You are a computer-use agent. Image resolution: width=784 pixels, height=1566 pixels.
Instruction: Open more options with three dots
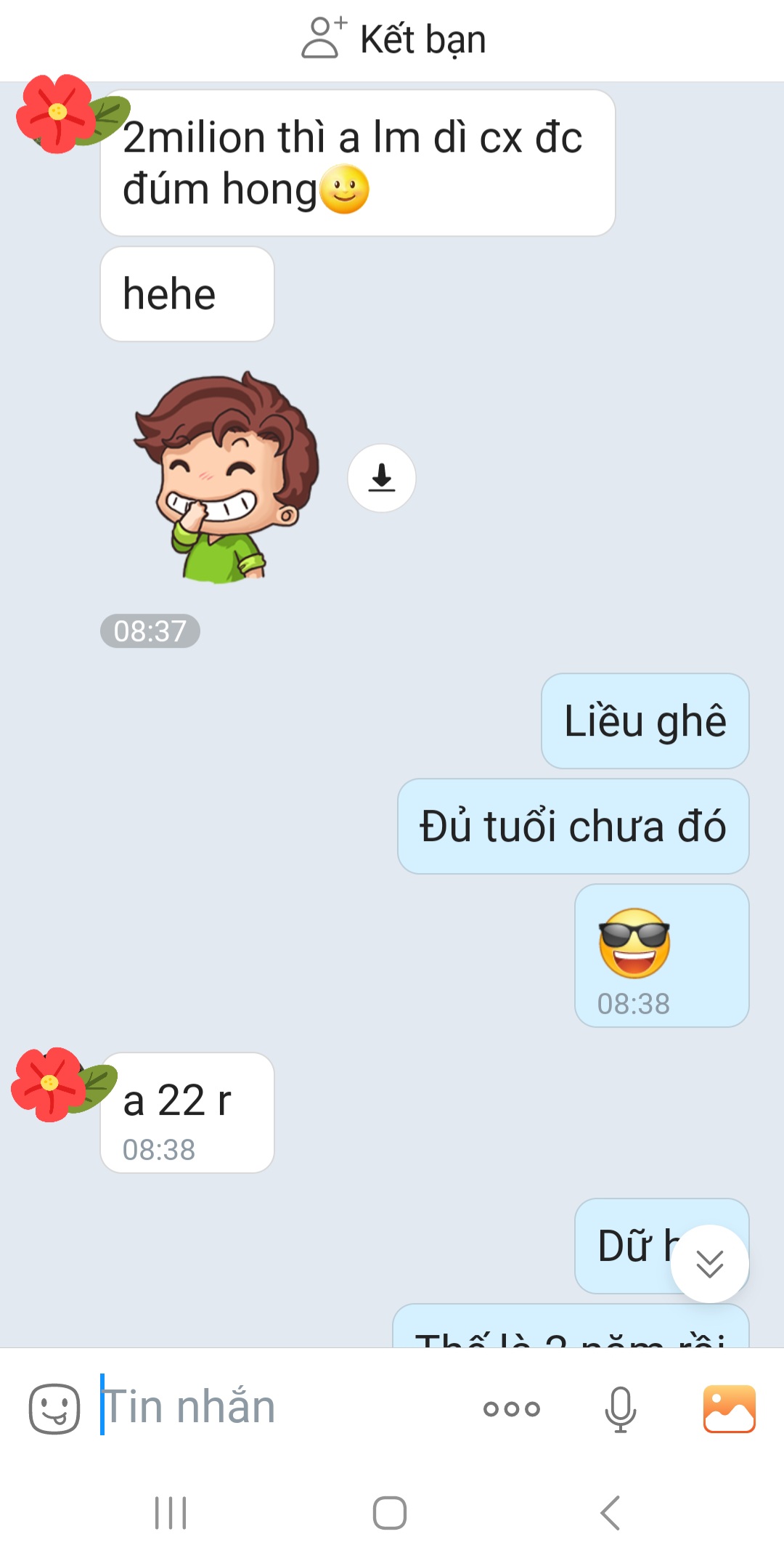(512, 1409)
